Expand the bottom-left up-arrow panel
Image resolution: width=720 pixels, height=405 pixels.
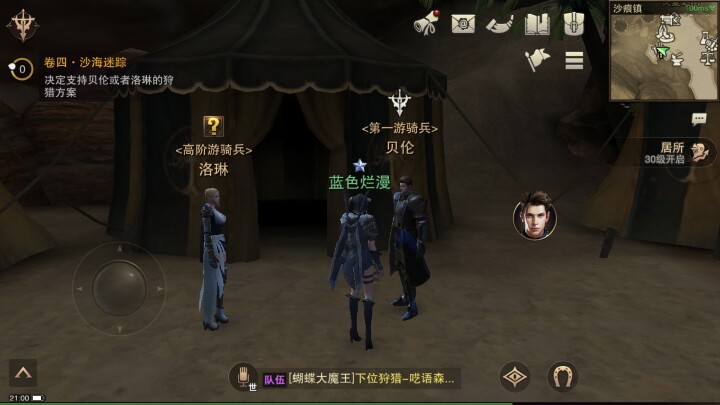pyautogui.click(x=23, y=373)
